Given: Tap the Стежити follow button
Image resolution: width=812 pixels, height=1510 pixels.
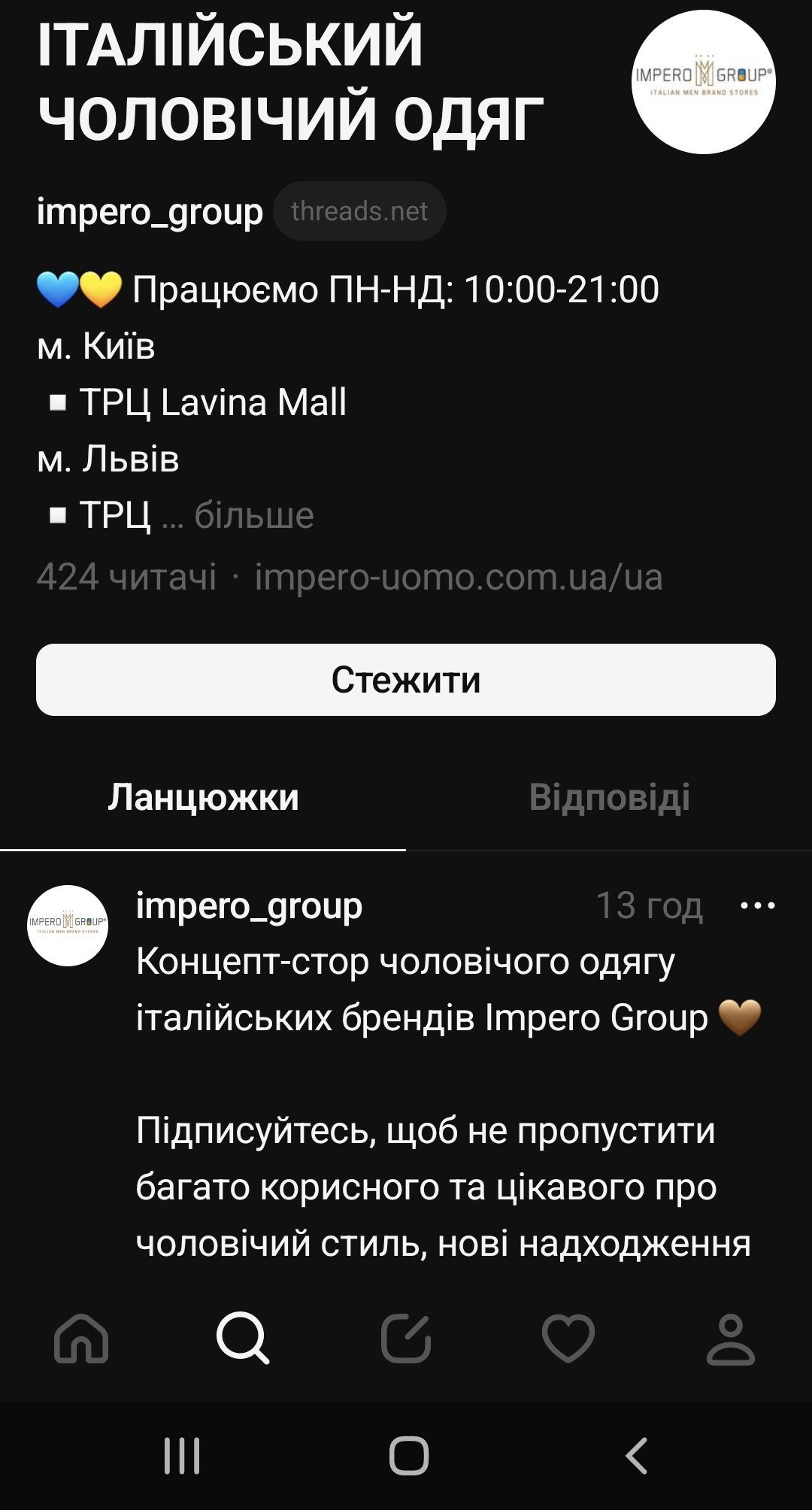Looking at the screenshot, I should [406, 680].
